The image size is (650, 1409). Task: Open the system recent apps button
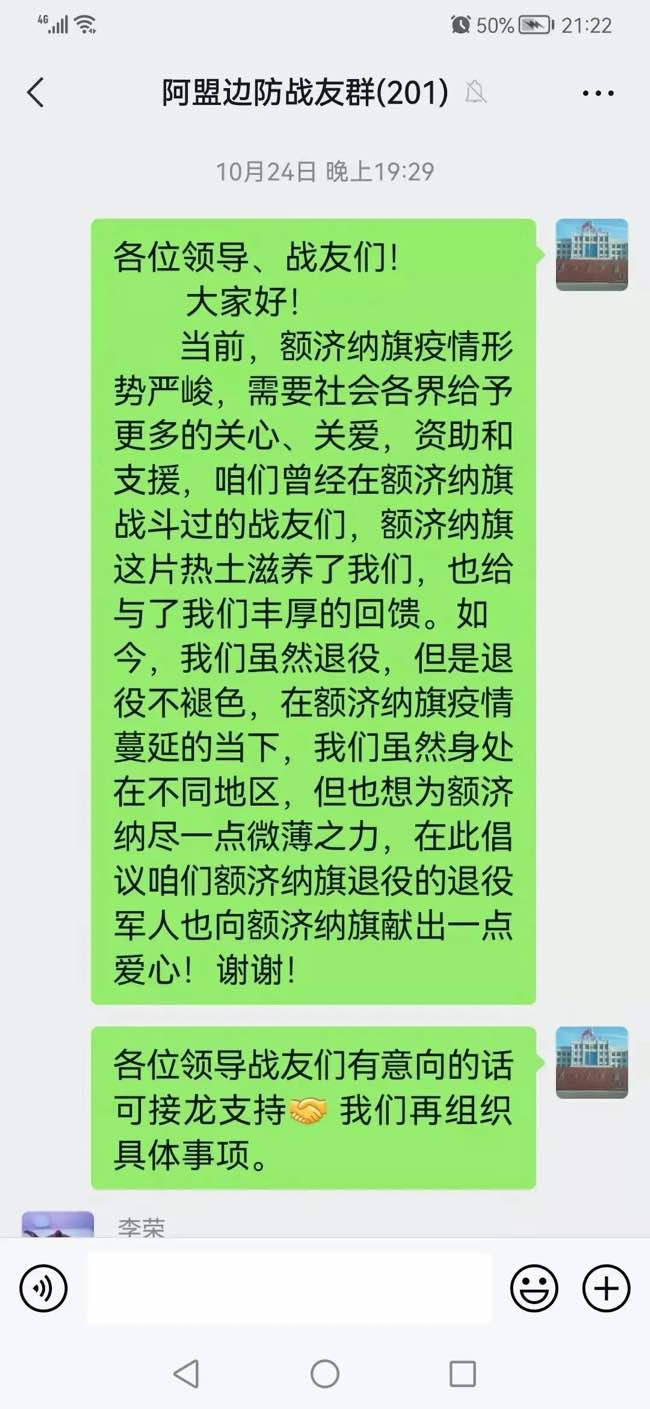[462, 1373]
